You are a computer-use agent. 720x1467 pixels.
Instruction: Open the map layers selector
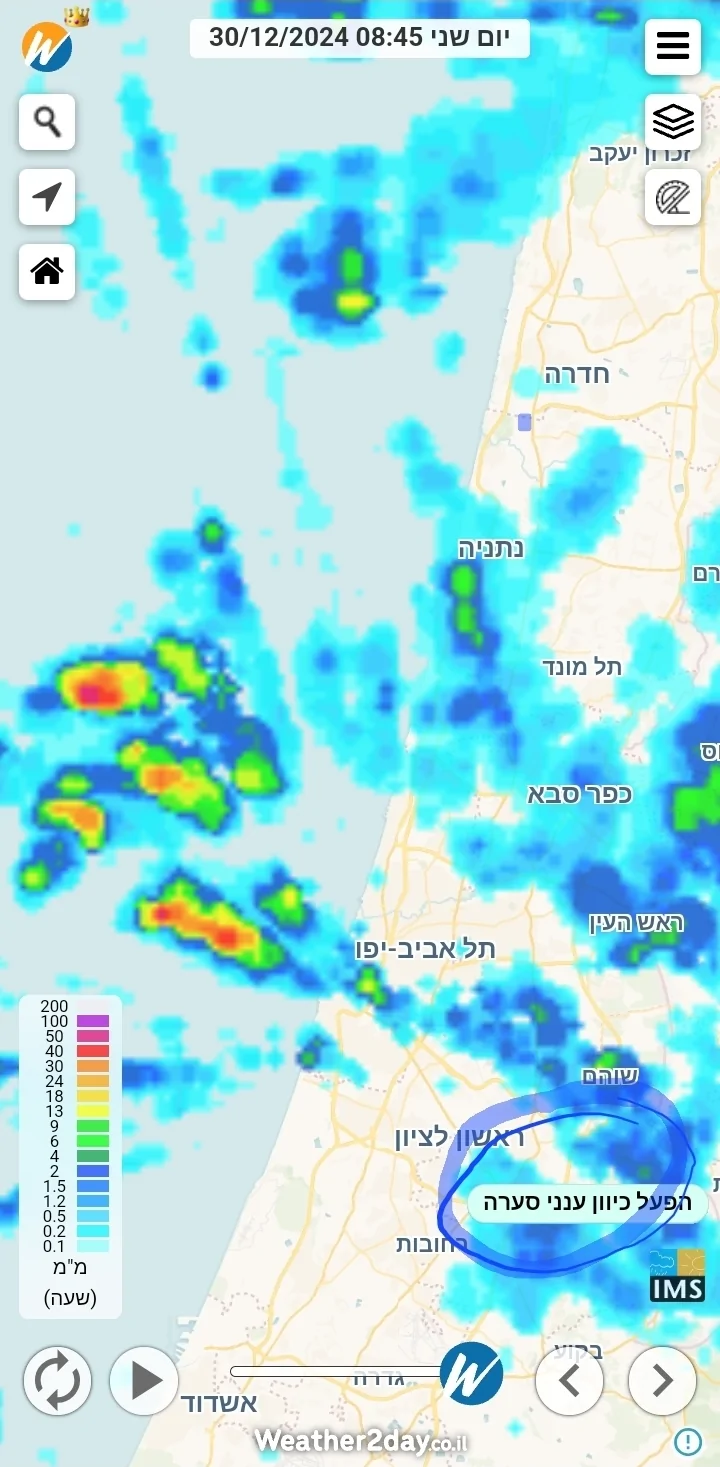click(672, 122)
